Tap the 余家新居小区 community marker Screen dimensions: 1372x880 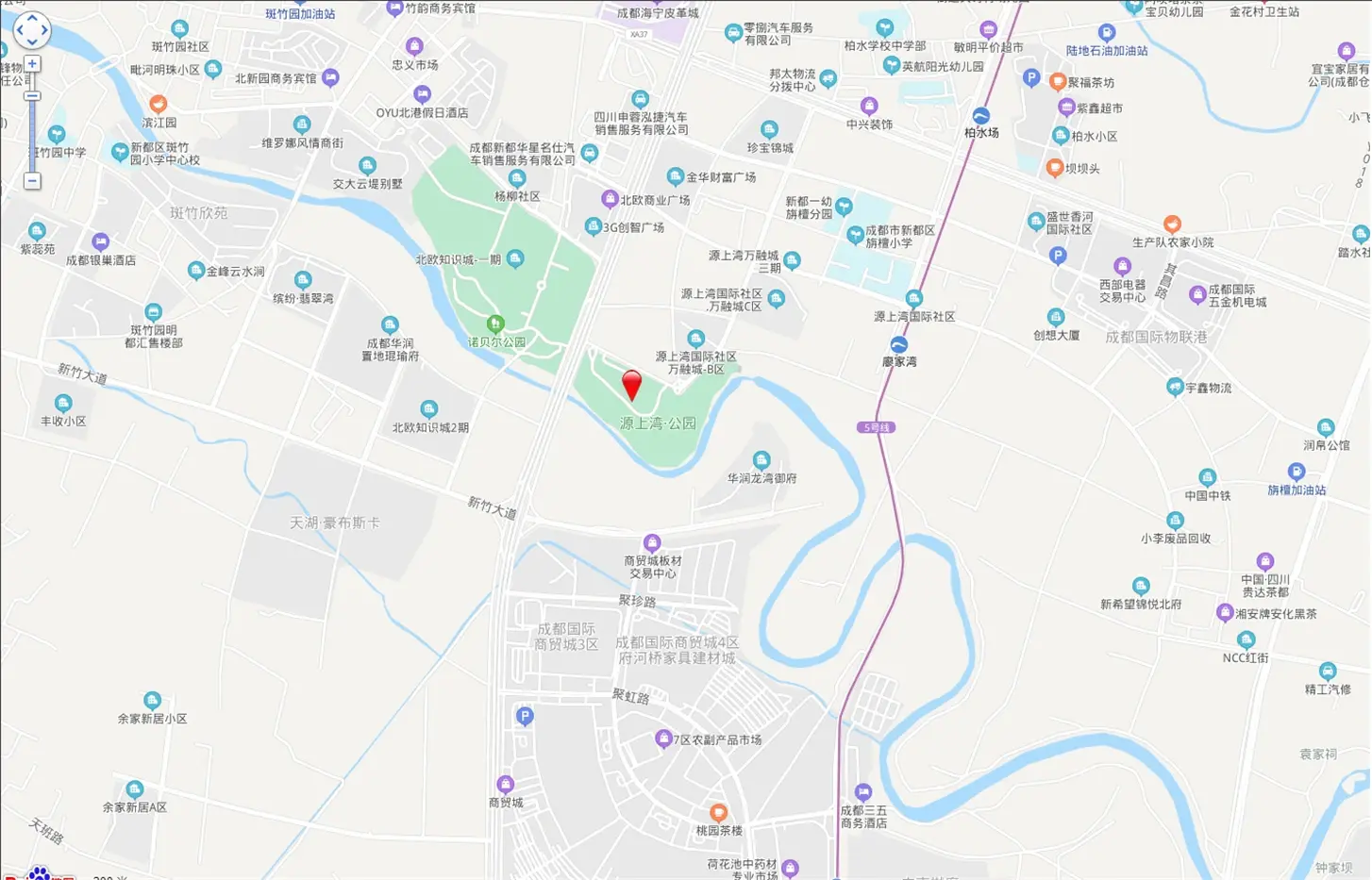(x=152, y=701)
